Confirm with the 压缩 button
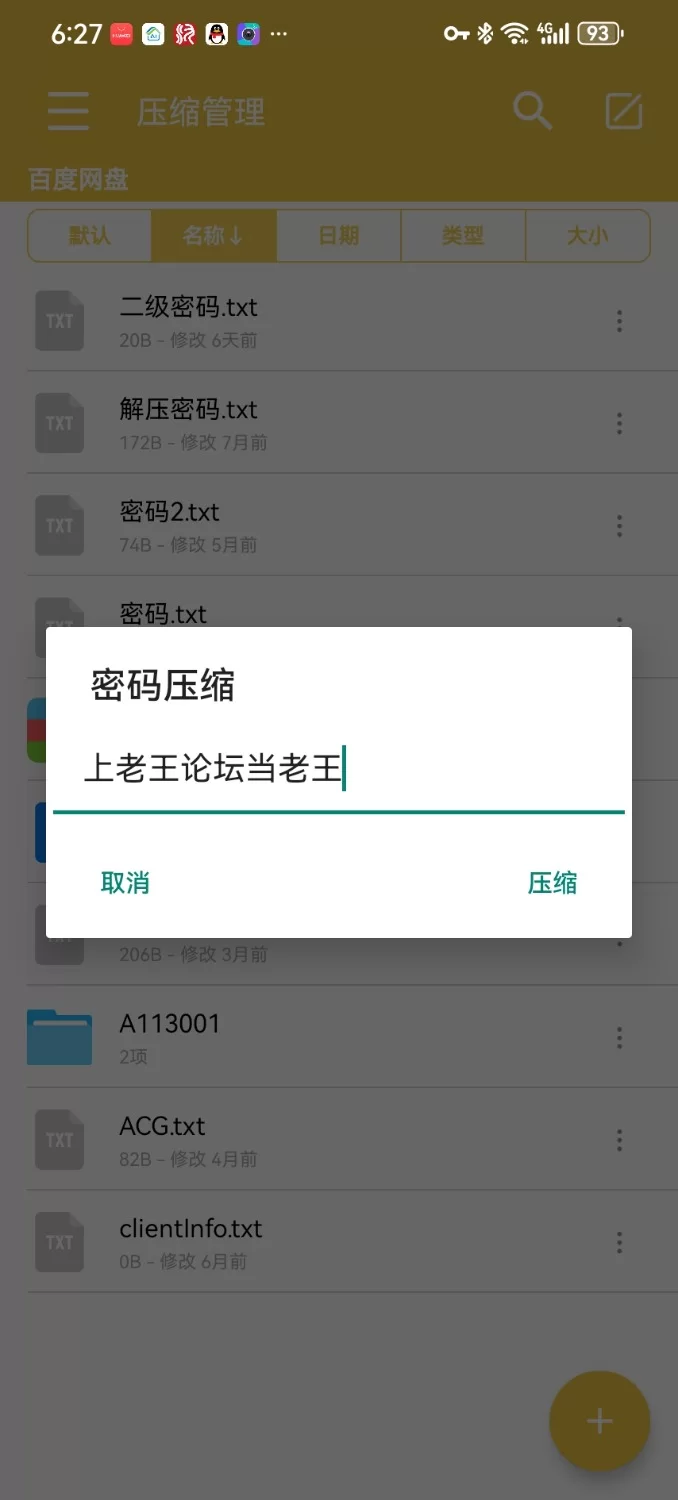678x1500 pixels. coord(552,883)
